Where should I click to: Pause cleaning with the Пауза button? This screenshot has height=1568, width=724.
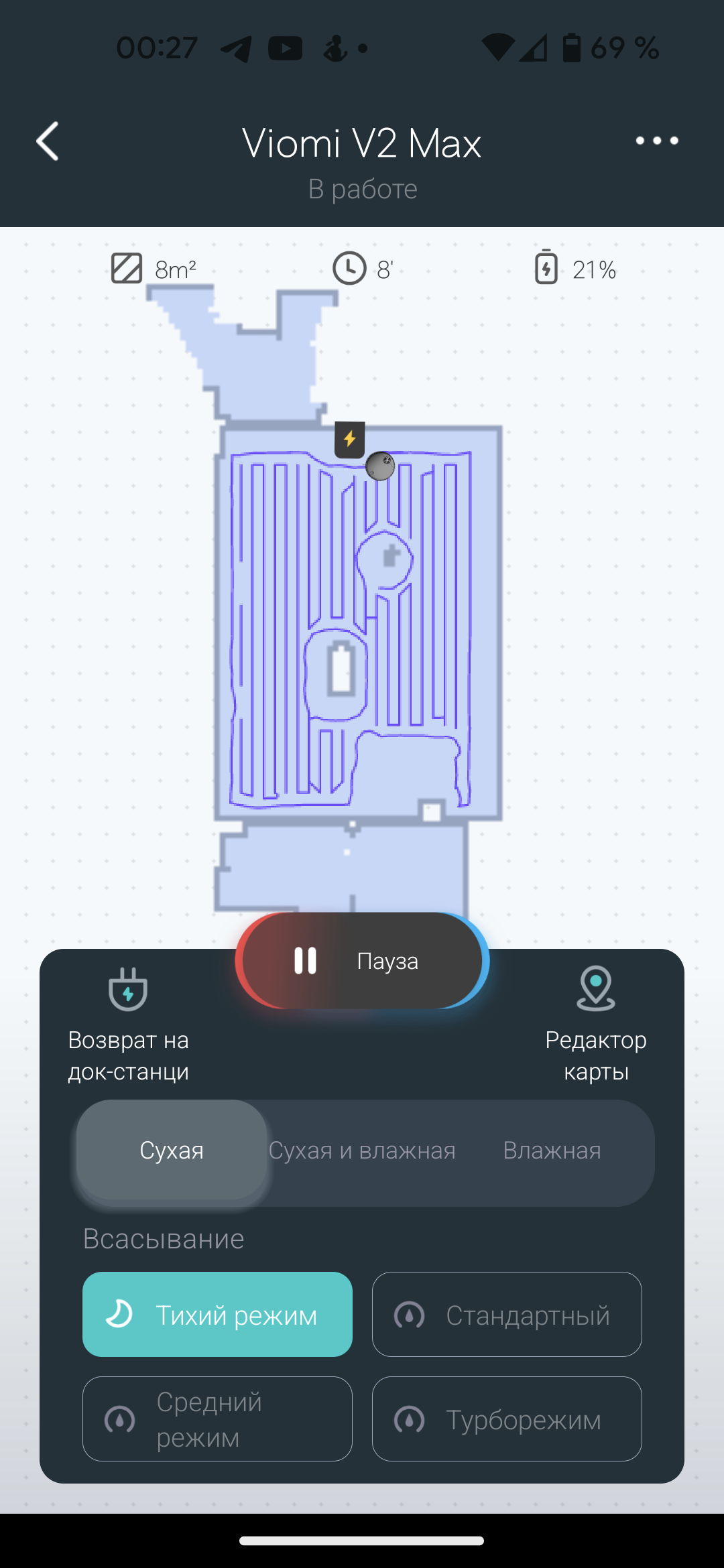[362, 960]
